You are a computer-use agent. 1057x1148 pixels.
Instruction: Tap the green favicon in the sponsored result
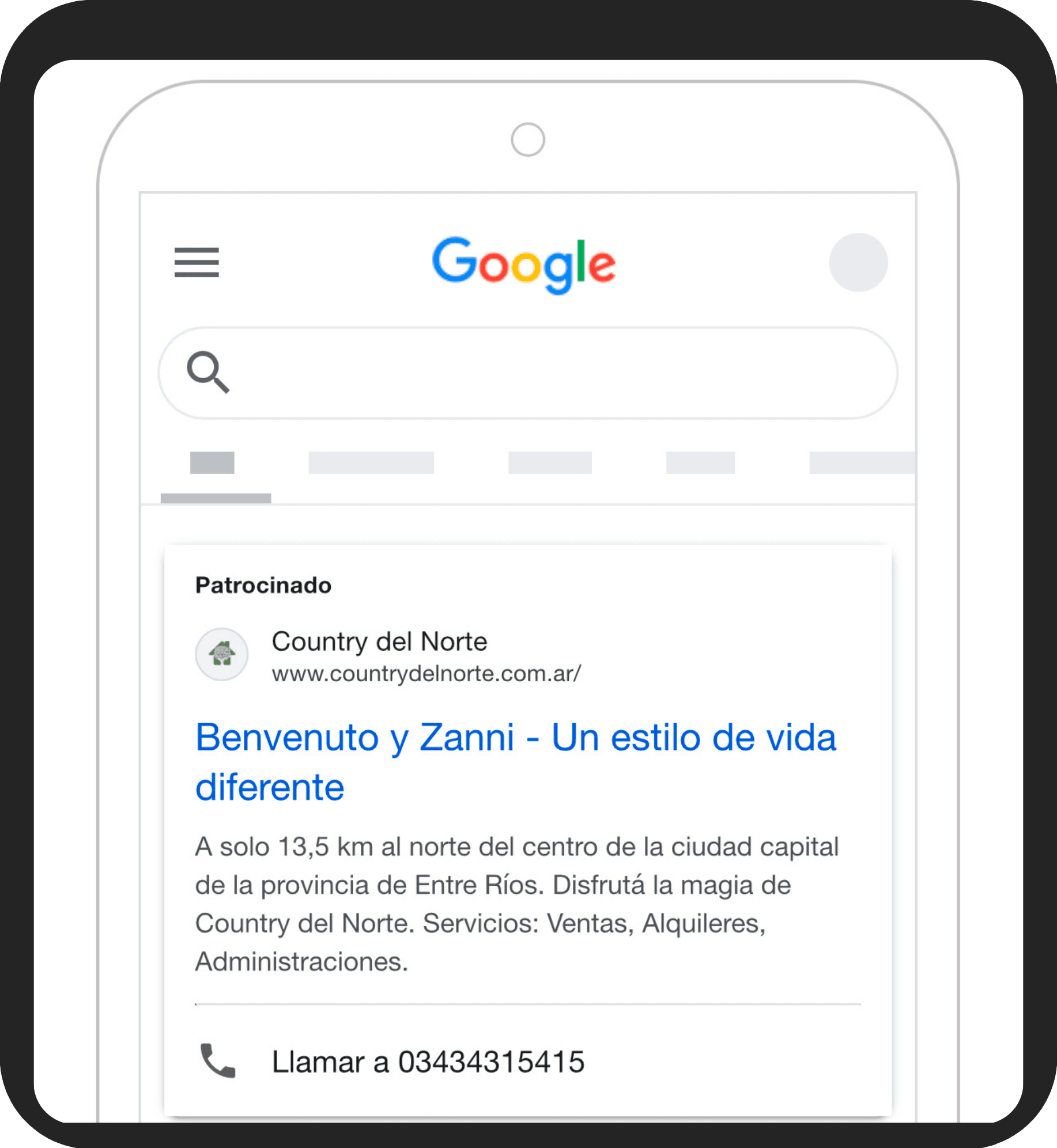point(221,655)
